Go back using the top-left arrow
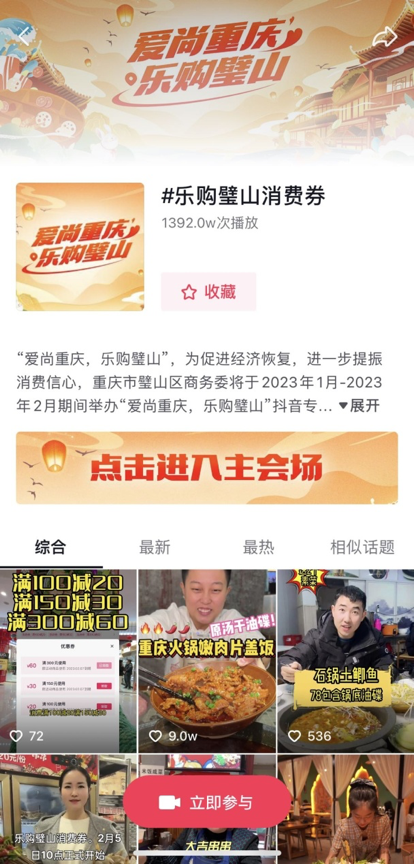 tap(24, 36)
